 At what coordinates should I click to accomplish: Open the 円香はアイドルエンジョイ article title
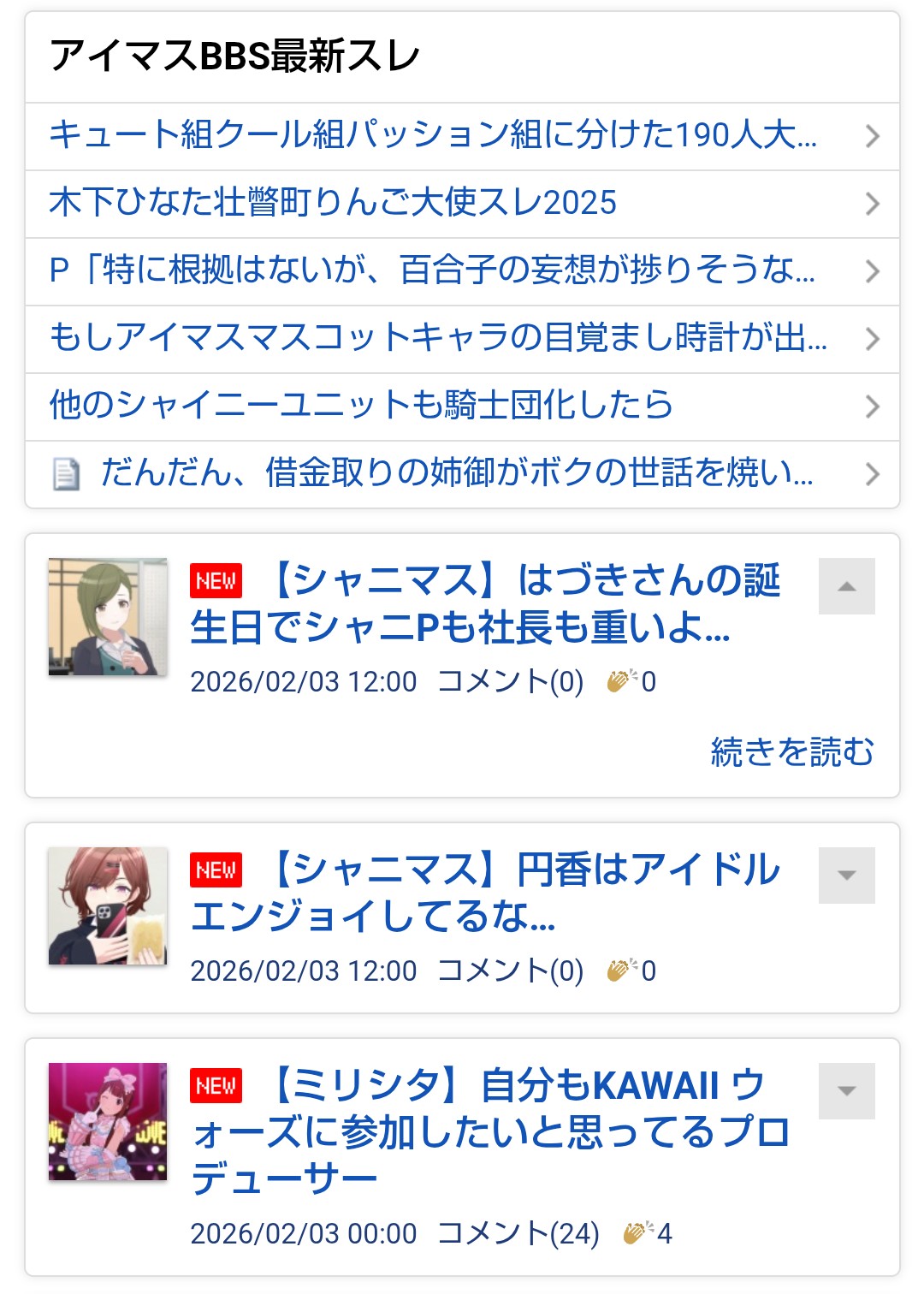point(484,893)
